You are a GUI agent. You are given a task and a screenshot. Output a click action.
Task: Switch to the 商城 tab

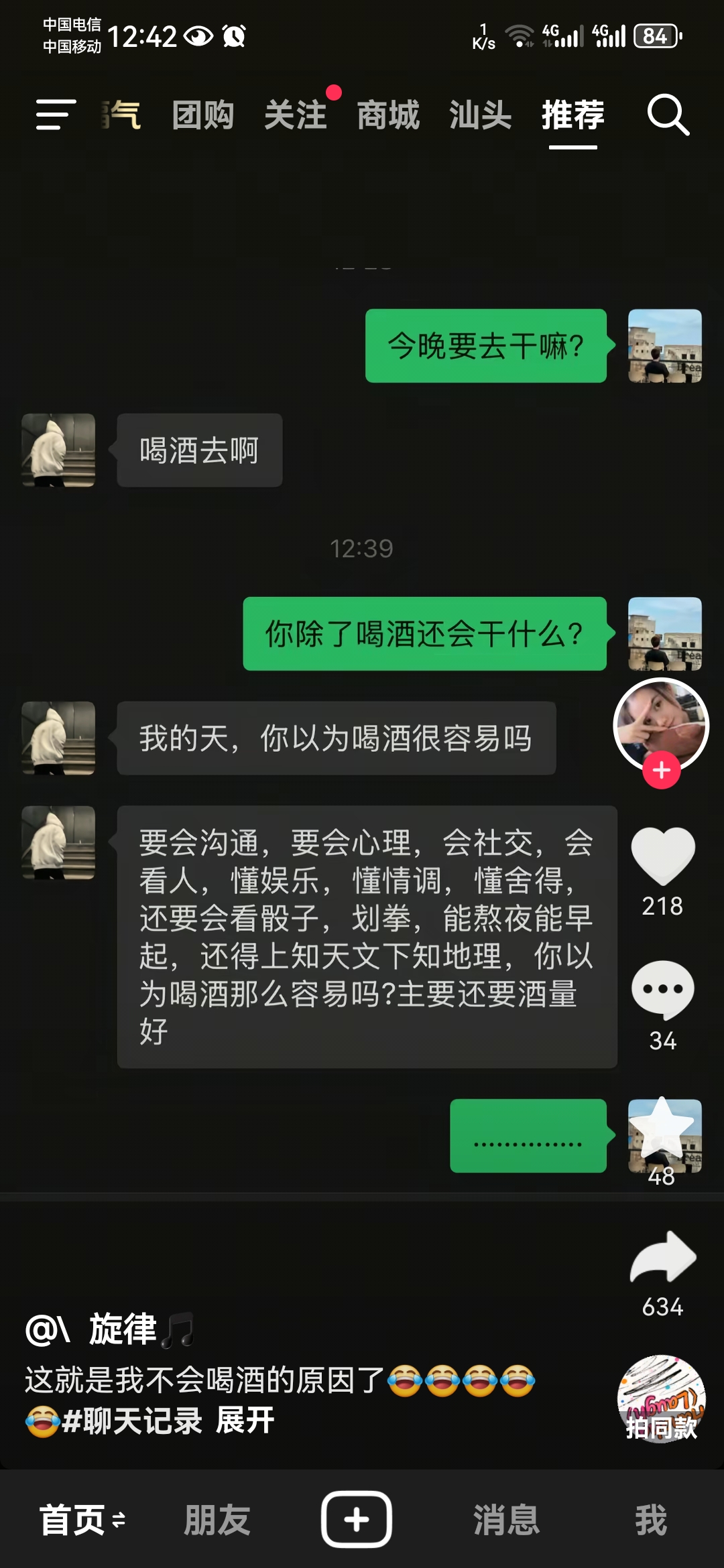coord(389,115)
